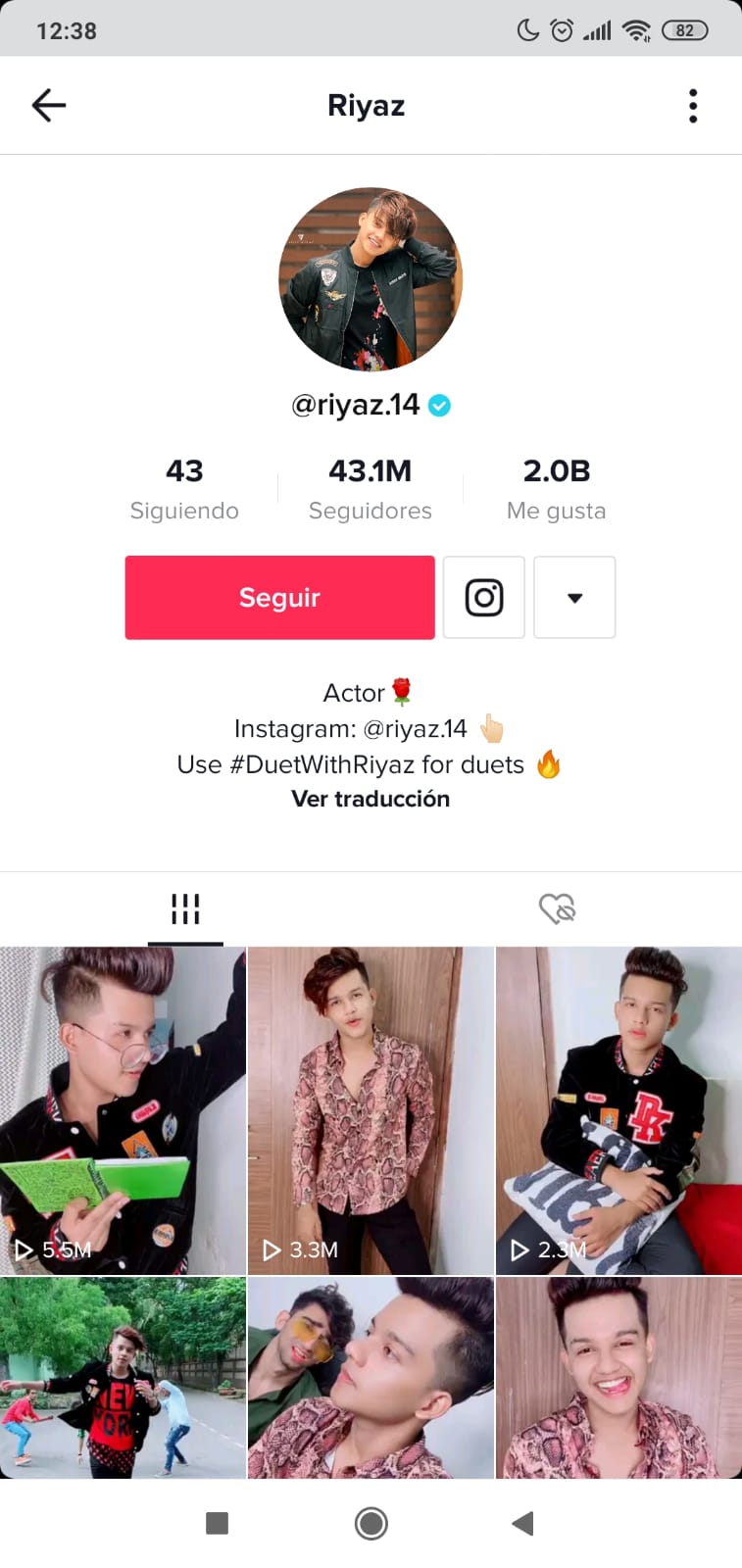View the 43.1M Seguidores list
Viewport: 742px width, 1568px height.
click(370, 488)
